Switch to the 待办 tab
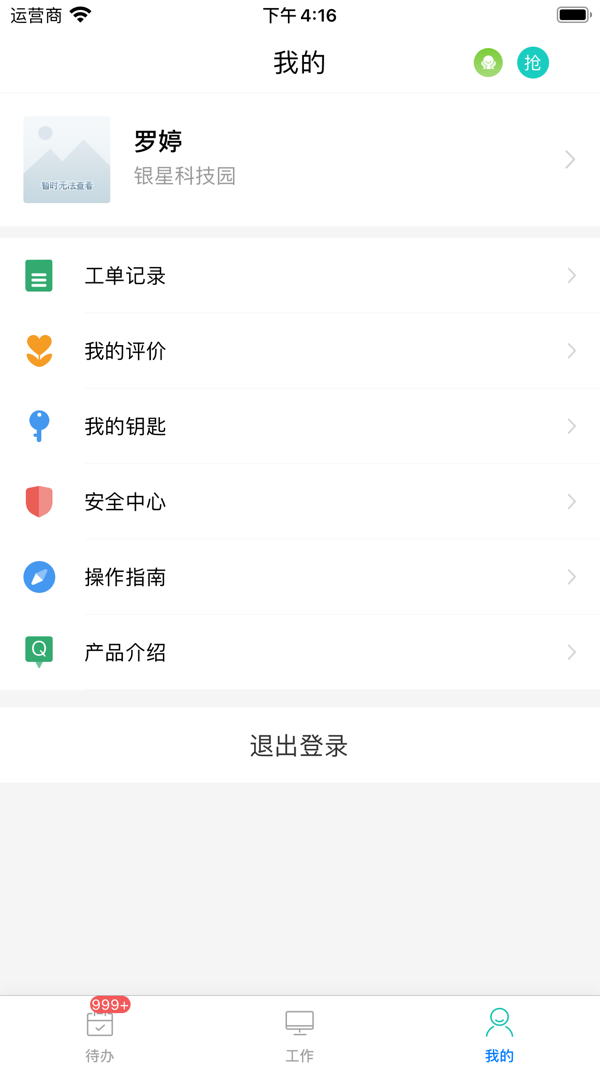This screenshot has height=1067, width=600. [x=100, y=1032]
